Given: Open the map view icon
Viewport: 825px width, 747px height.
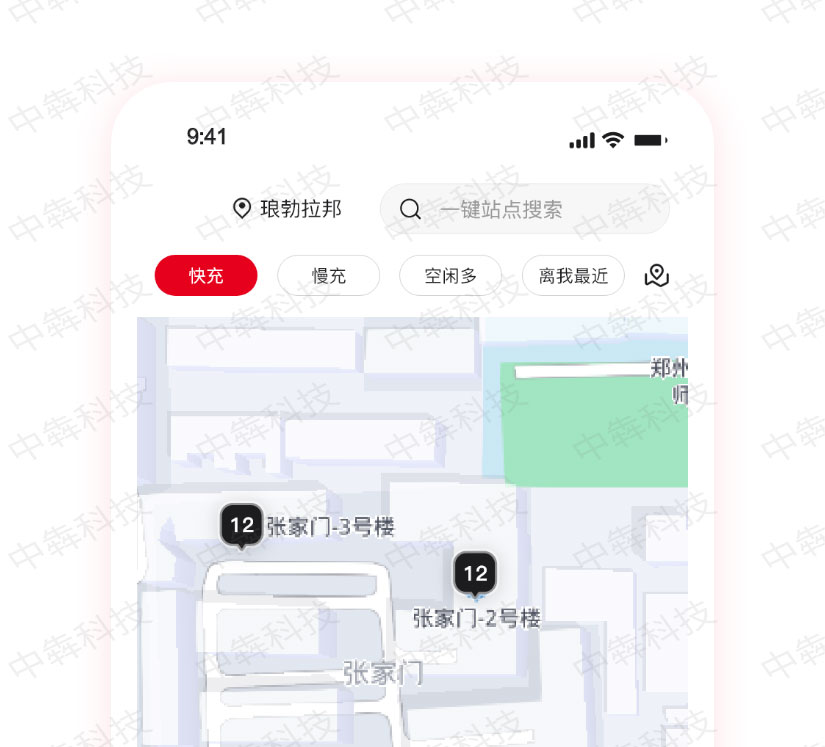Looking at the screenshot, I should 656,276.
